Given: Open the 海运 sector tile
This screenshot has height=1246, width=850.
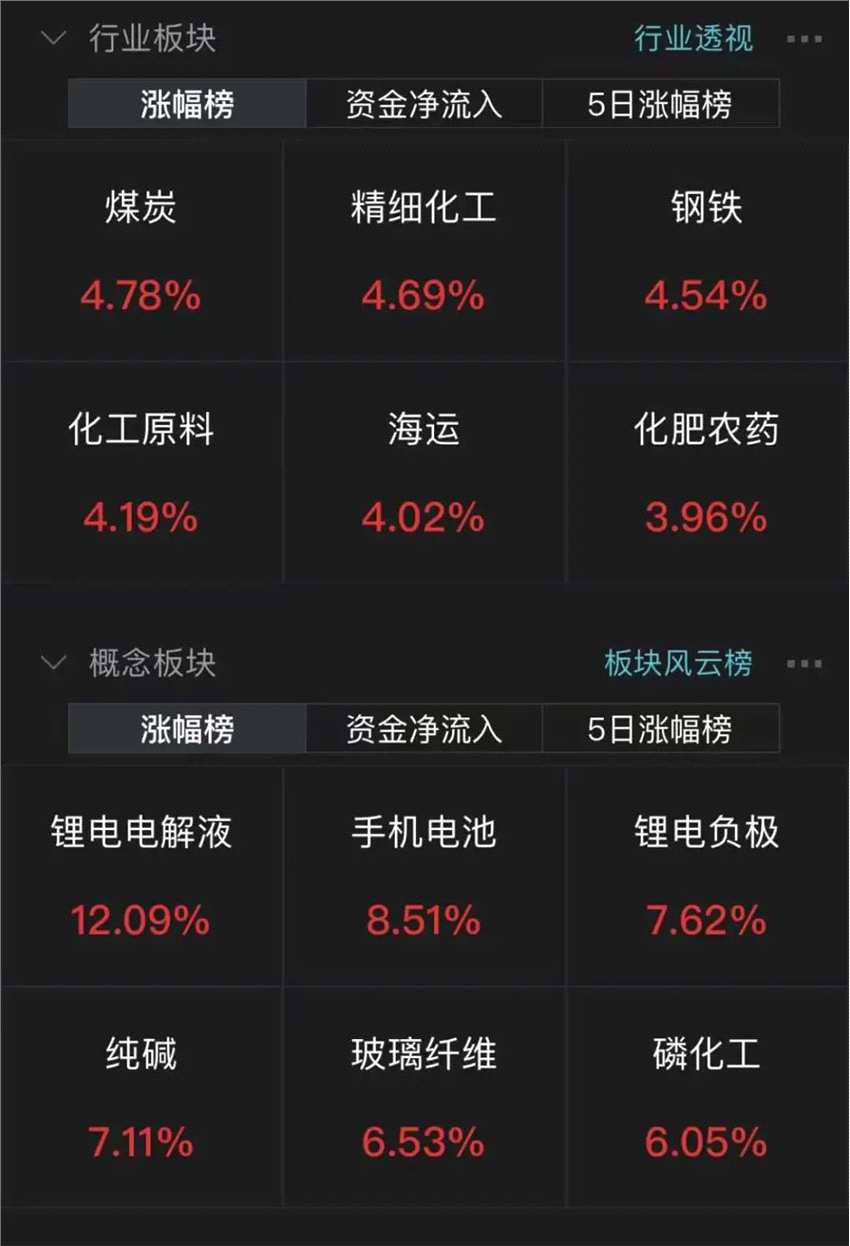Looking at the screenshot, I should tap(424, 472).
